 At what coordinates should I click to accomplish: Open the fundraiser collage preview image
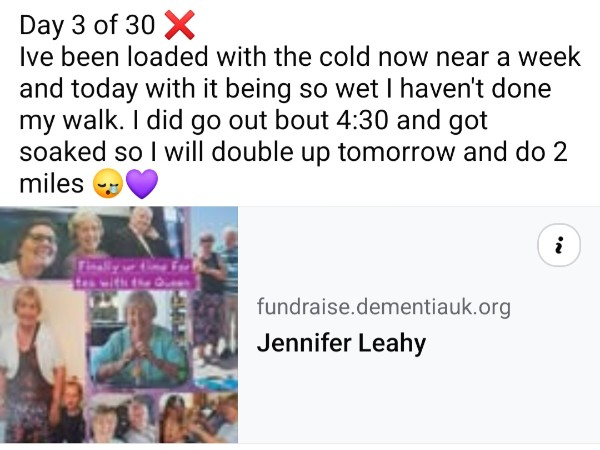(x=119, y=324)
